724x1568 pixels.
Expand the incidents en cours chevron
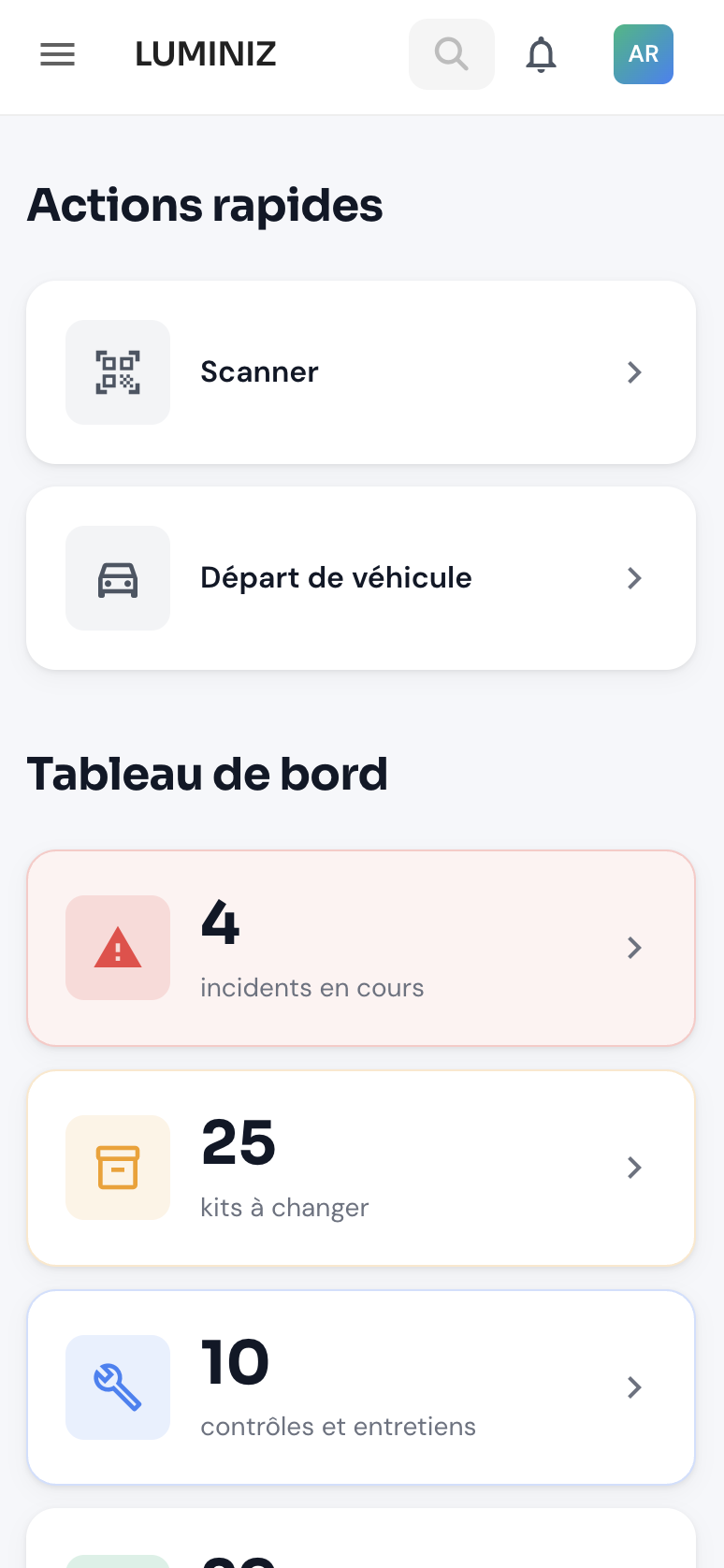(634, 948)
